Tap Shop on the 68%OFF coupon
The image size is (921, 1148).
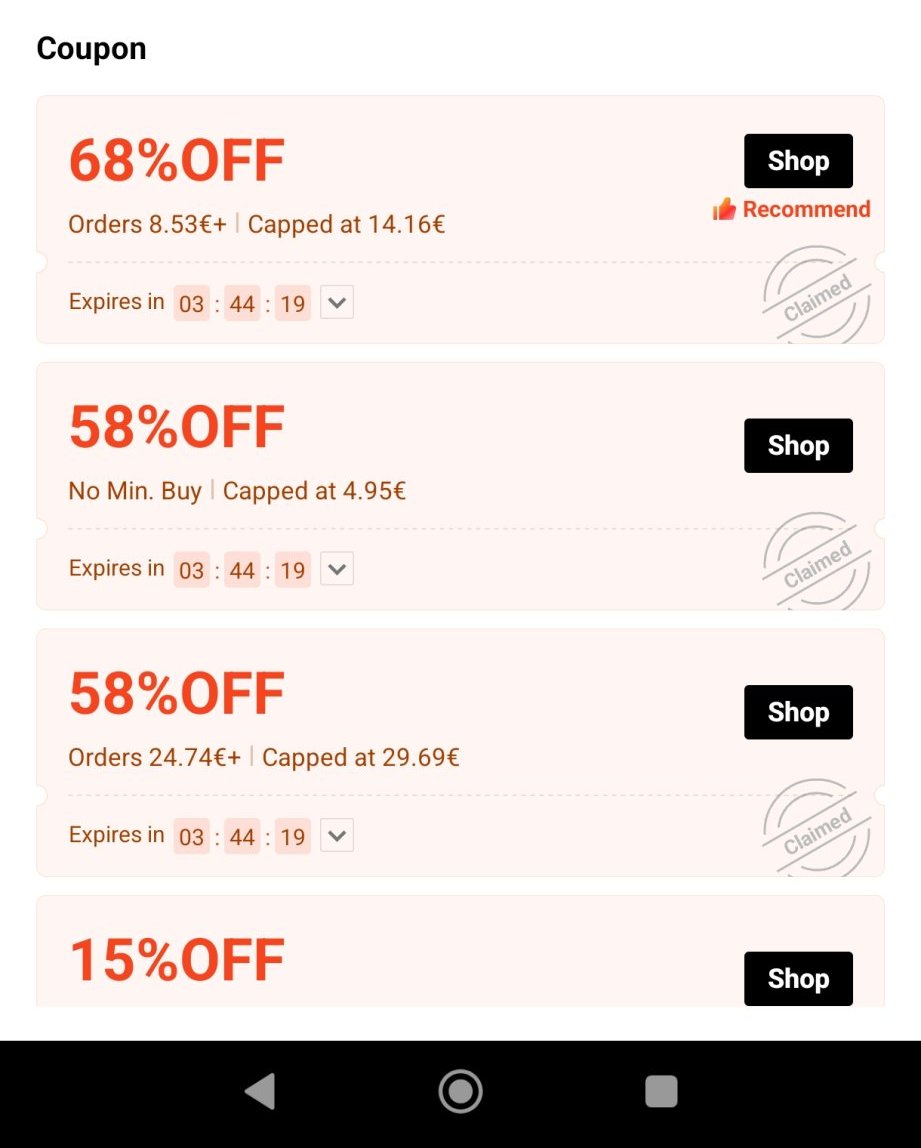point(798,161)
